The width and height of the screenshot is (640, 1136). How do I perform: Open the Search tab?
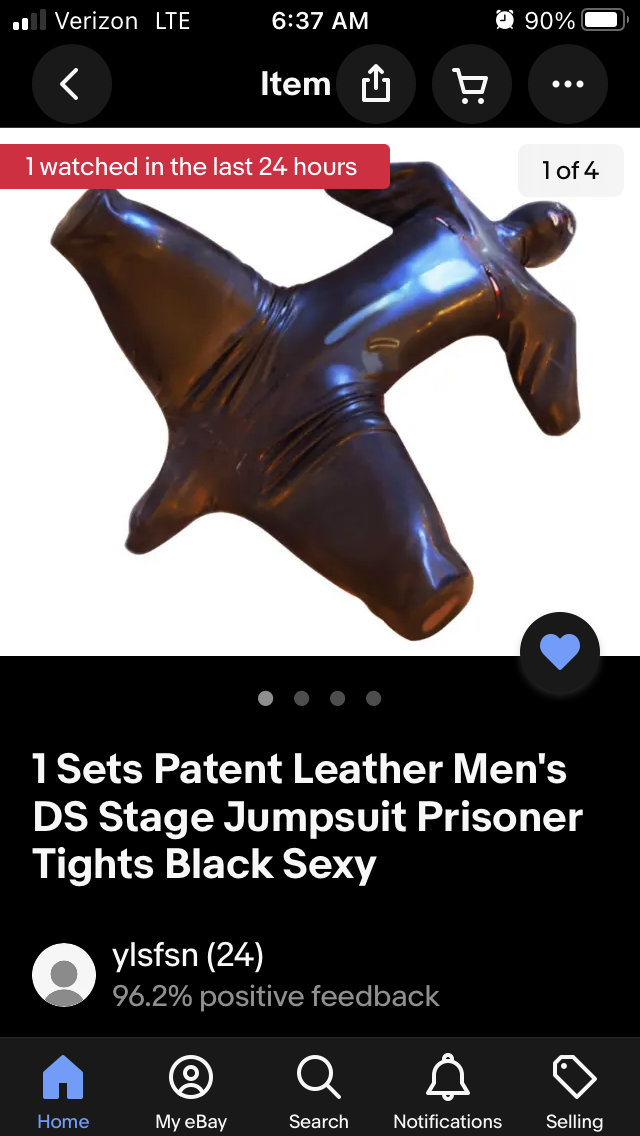coord(319,1092)
